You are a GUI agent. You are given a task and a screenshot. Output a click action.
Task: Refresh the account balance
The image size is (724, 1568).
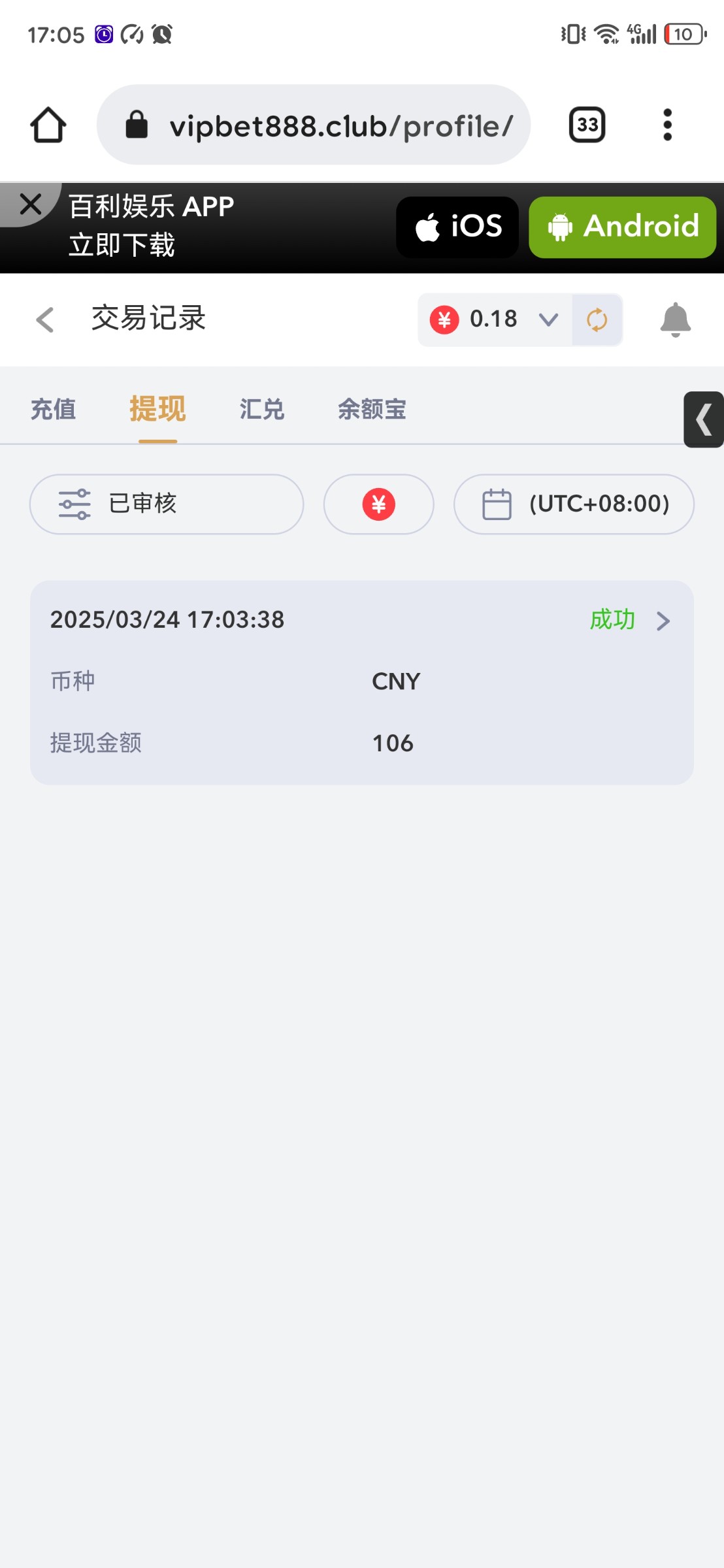[x=597, y=319]
